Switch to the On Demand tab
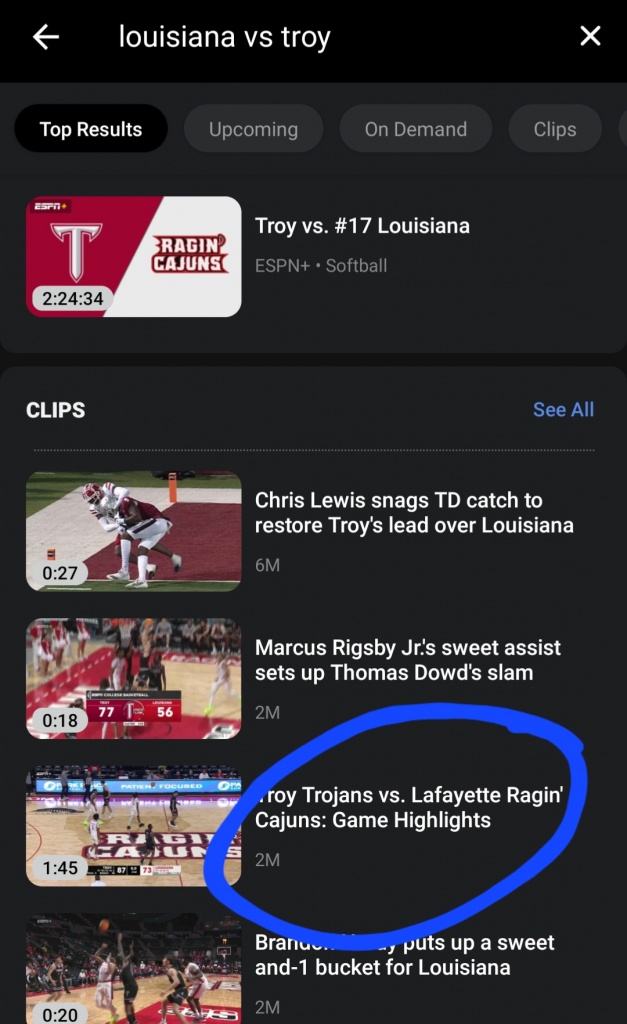Screen dimensions: 627x1024 (415, 129)
